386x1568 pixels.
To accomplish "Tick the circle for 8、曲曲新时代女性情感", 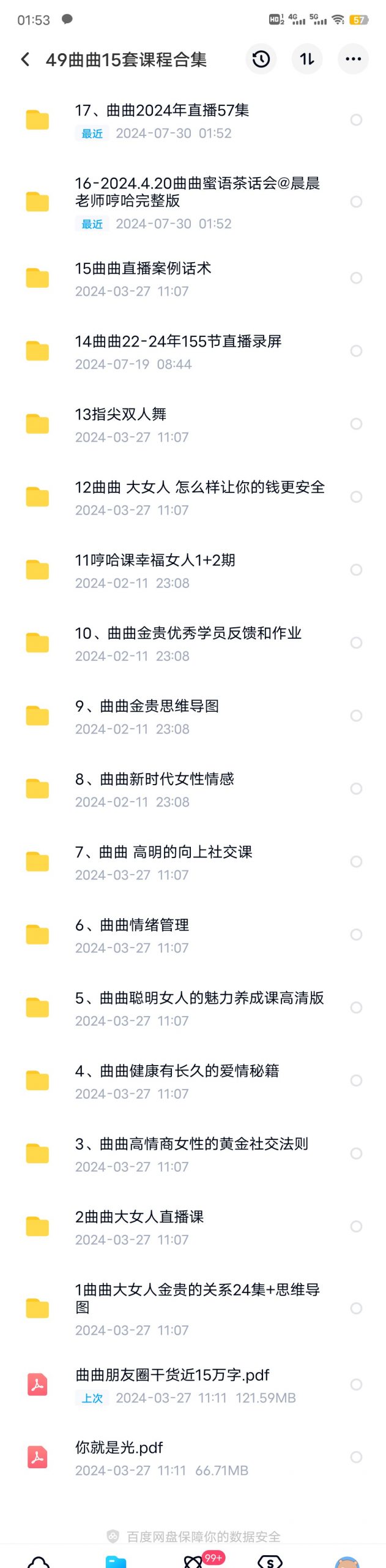I will tap(356, 788).
